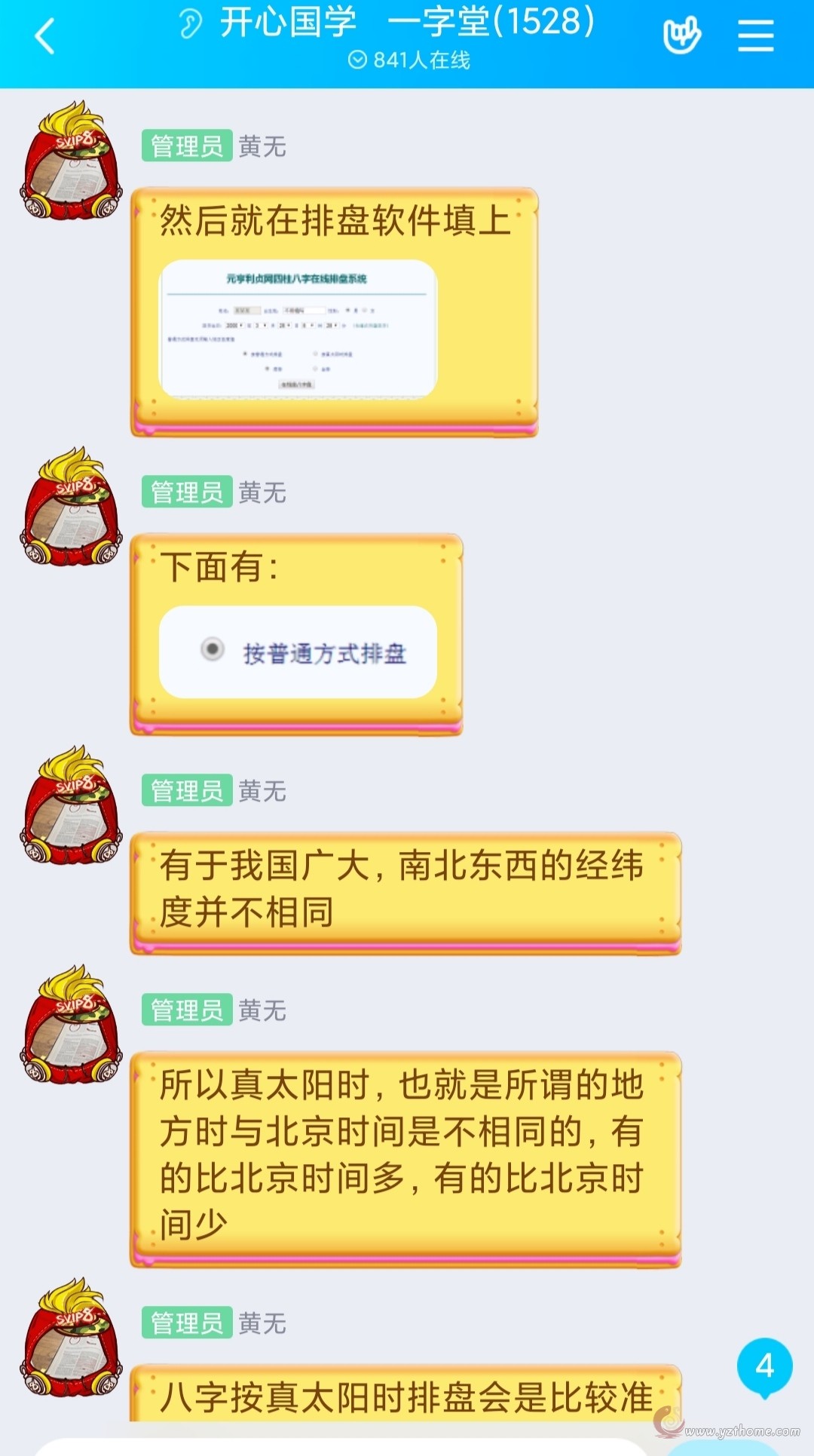Image resolution: width=814 pixels, height=1456 pixels.
Task: Tap the earpiece mode icon beside title
Action: pyautogui.click(x=191, y=23)
